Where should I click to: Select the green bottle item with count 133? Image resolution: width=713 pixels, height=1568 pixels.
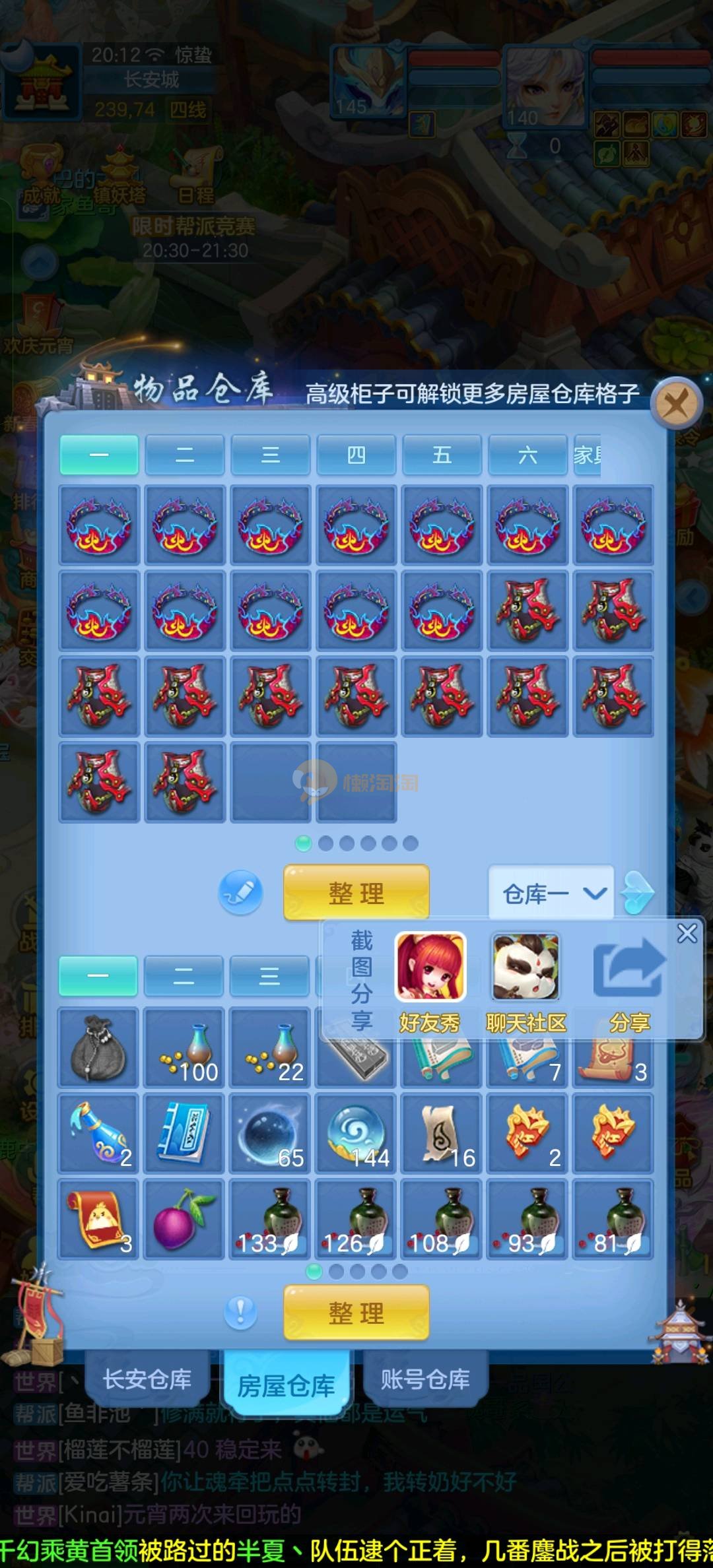(270, 1219)
